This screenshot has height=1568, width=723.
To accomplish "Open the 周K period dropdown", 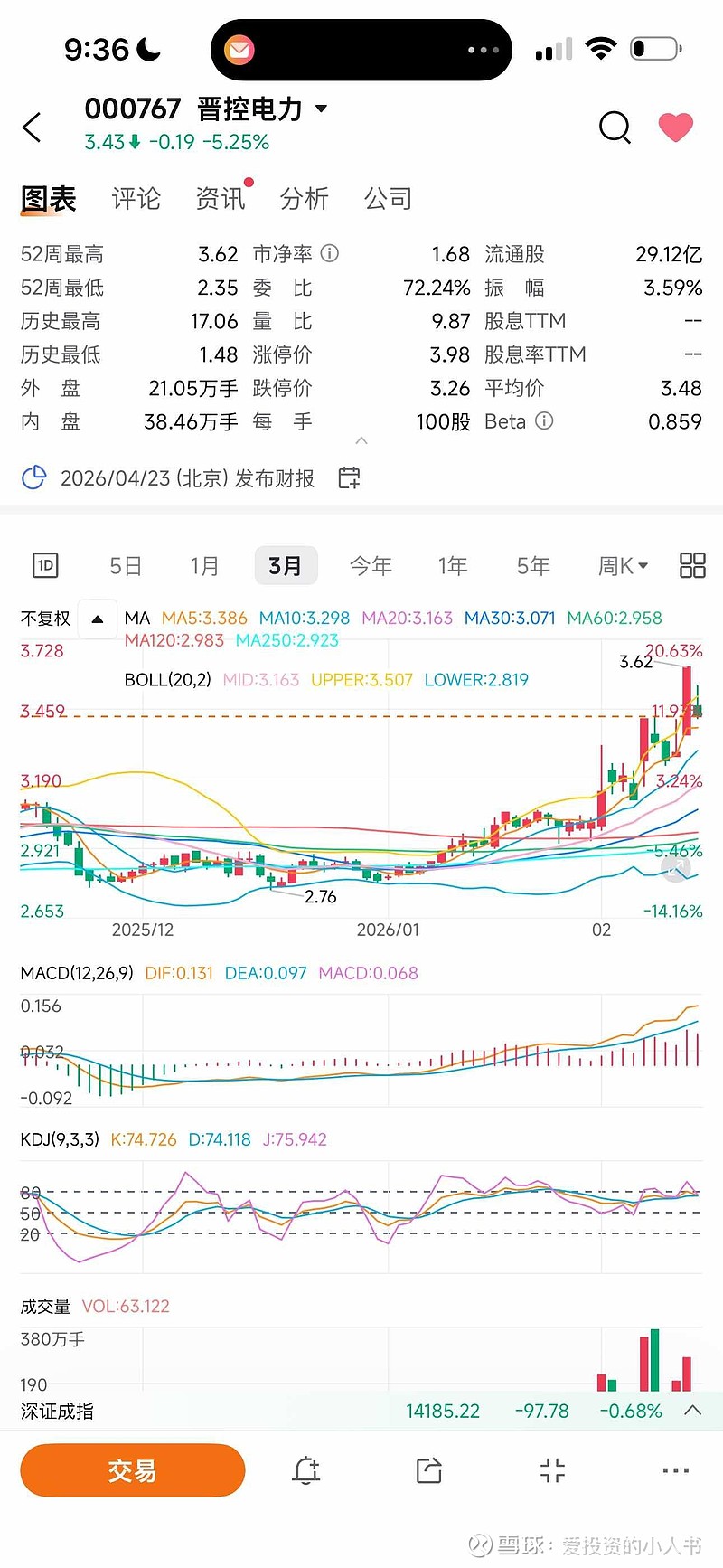I will [623, 566].
